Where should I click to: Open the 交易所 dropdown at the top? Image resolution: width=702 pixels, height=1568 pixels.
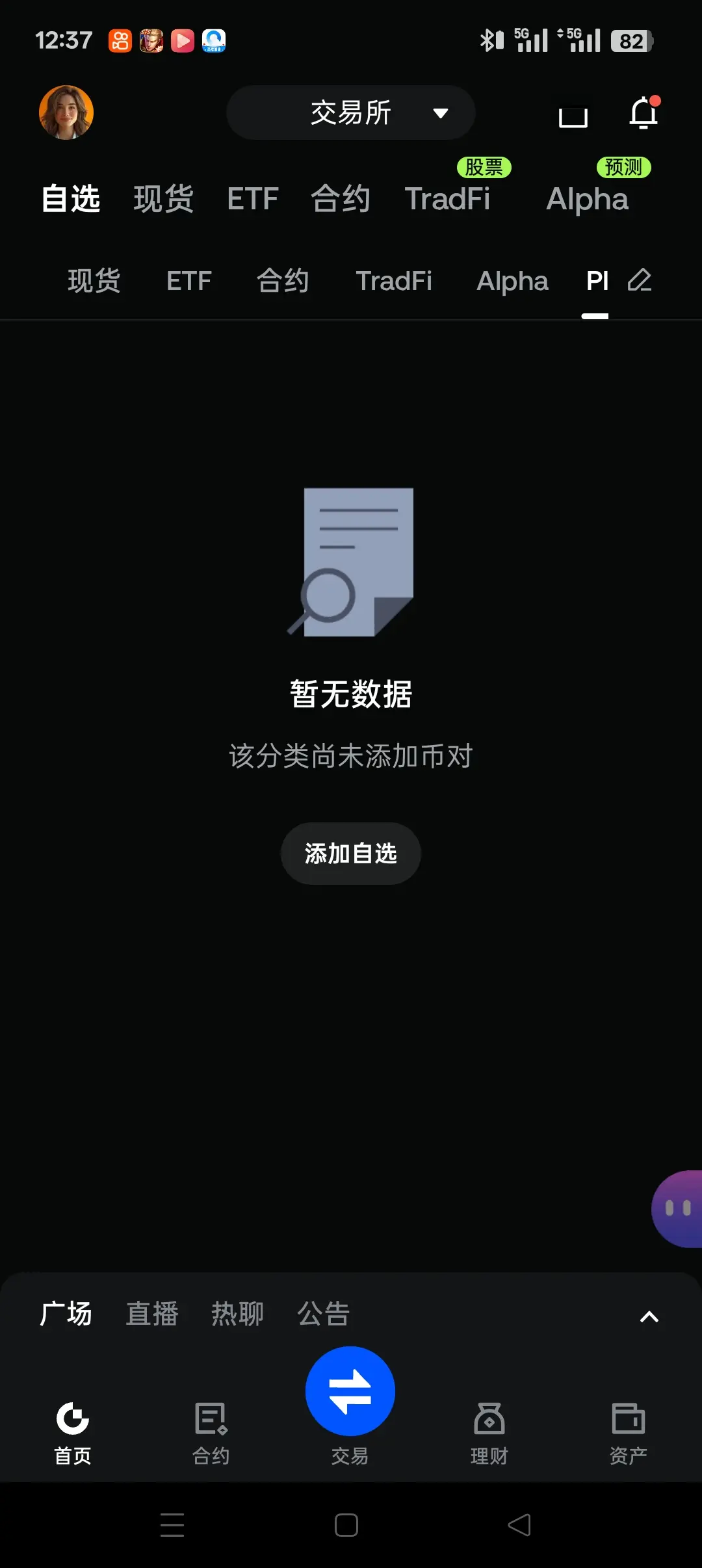tap(350, 112)
